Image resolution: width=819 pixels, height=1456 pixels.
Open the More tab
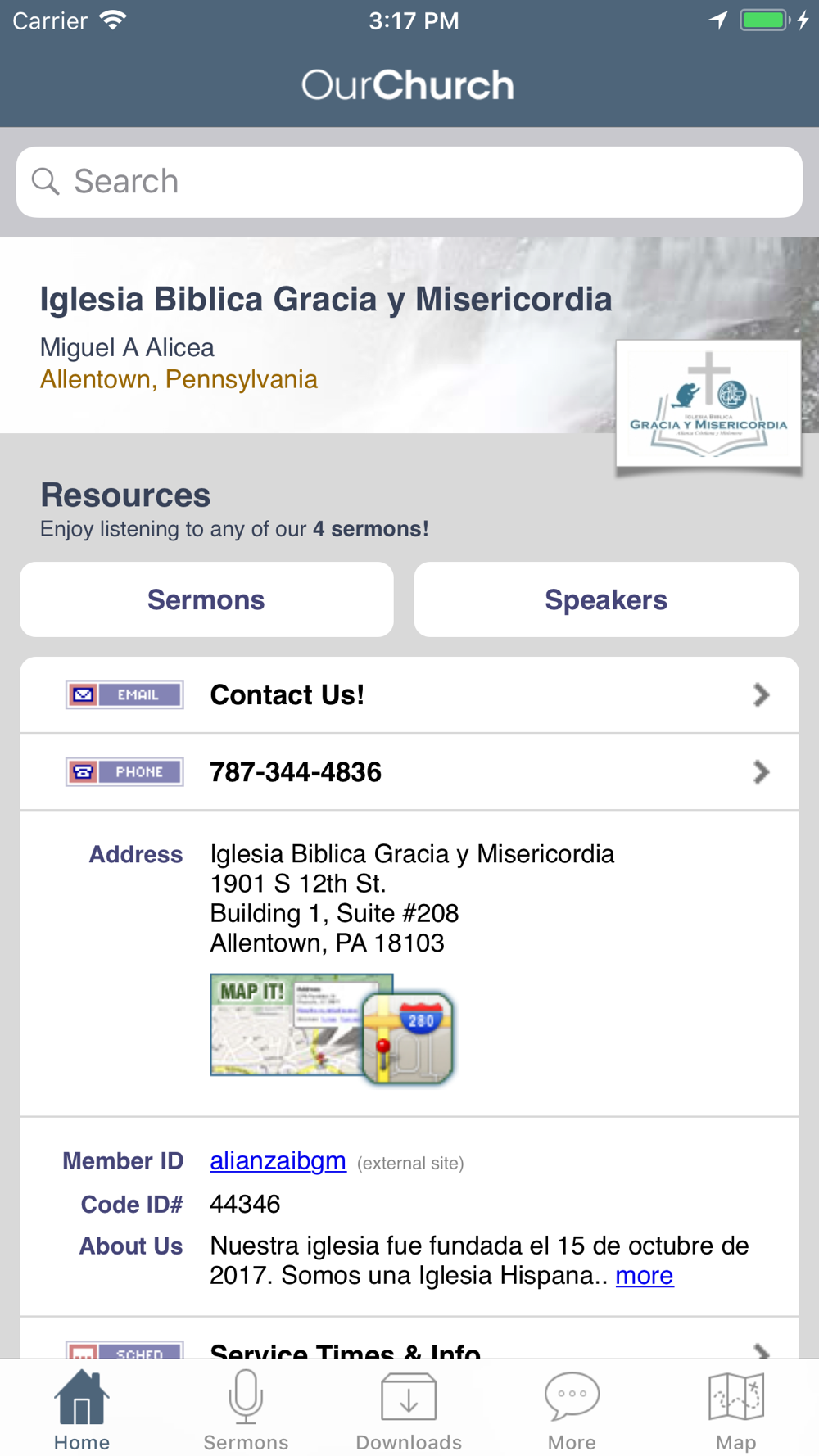[572, 1410]
